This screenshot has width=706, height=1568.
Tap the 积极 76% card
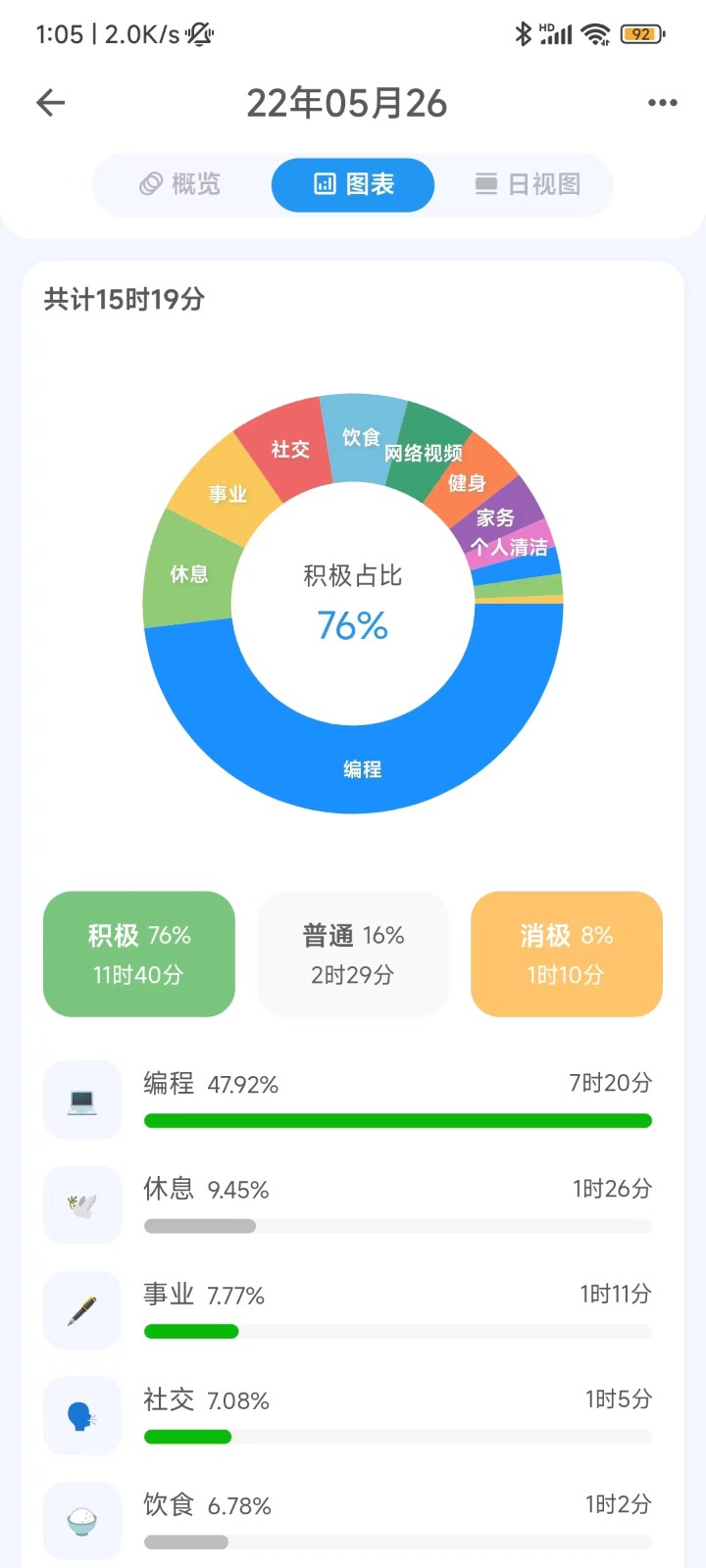(x=139, y=954)
